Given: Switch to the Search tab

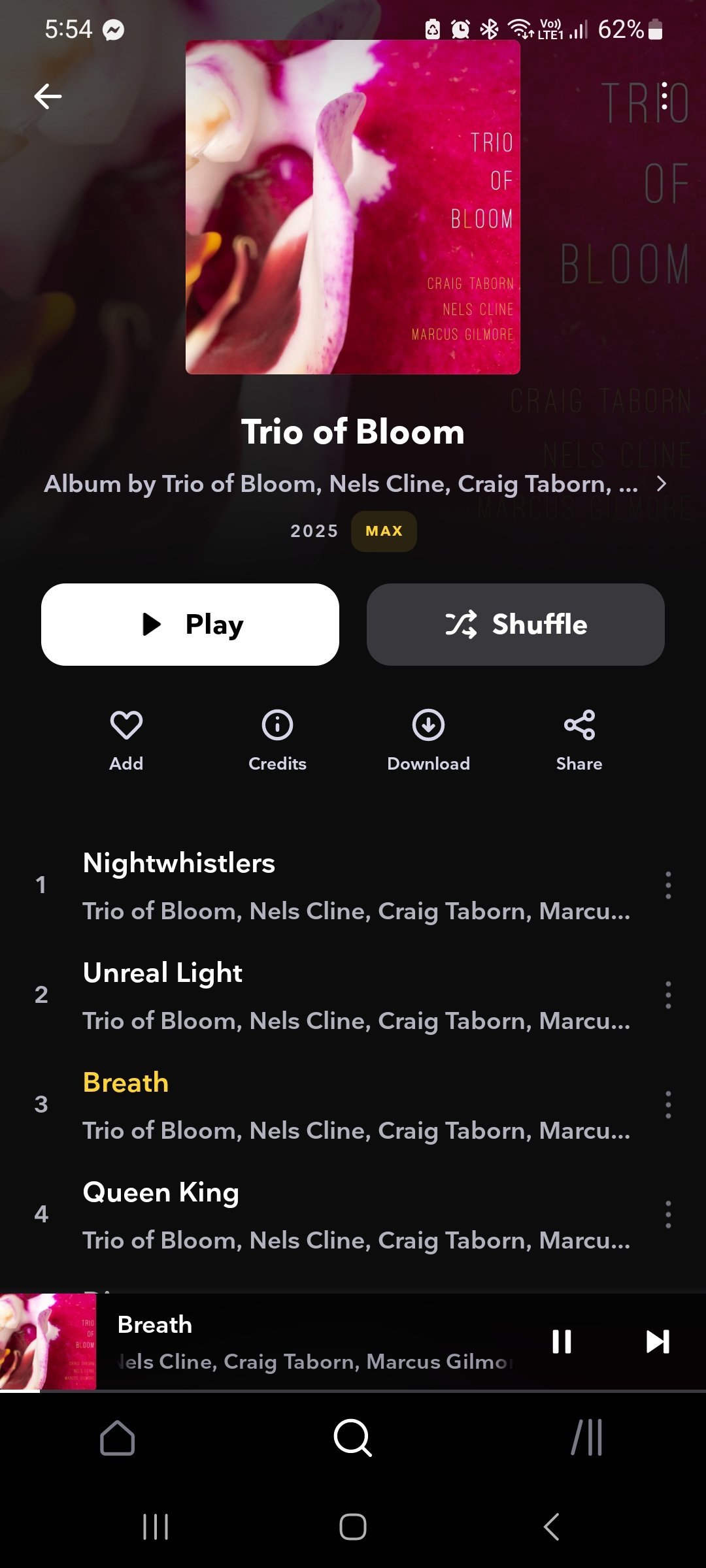Looking at the screenshot, I should (352, 1438).
